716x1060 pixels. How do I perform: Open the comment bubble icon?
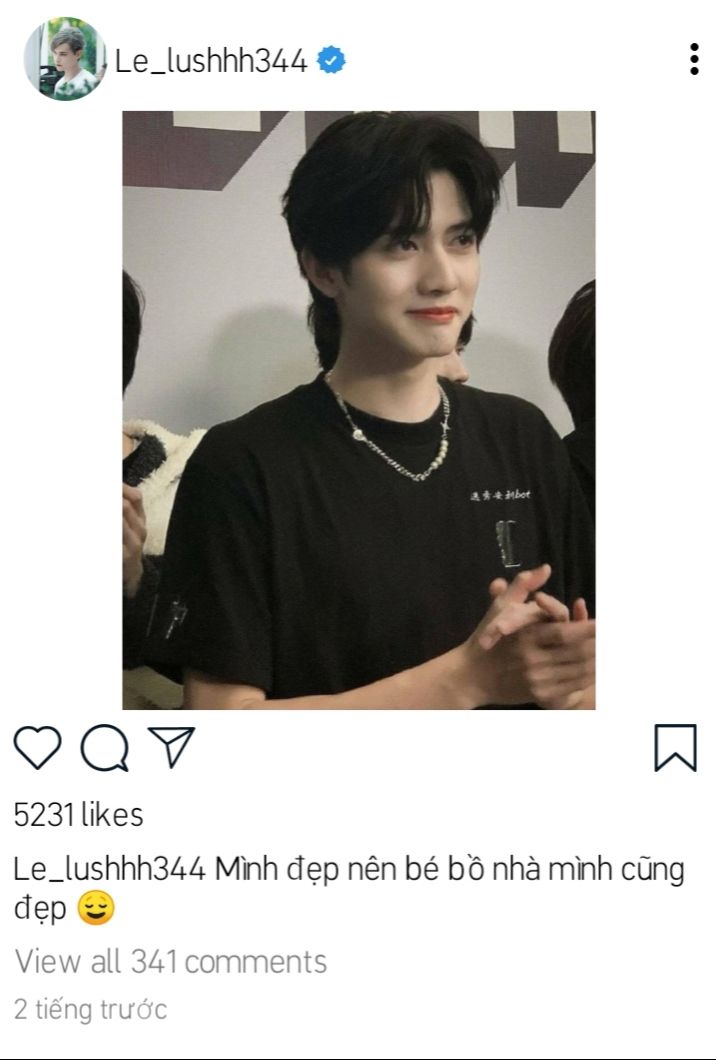click(x=104, y=748)
